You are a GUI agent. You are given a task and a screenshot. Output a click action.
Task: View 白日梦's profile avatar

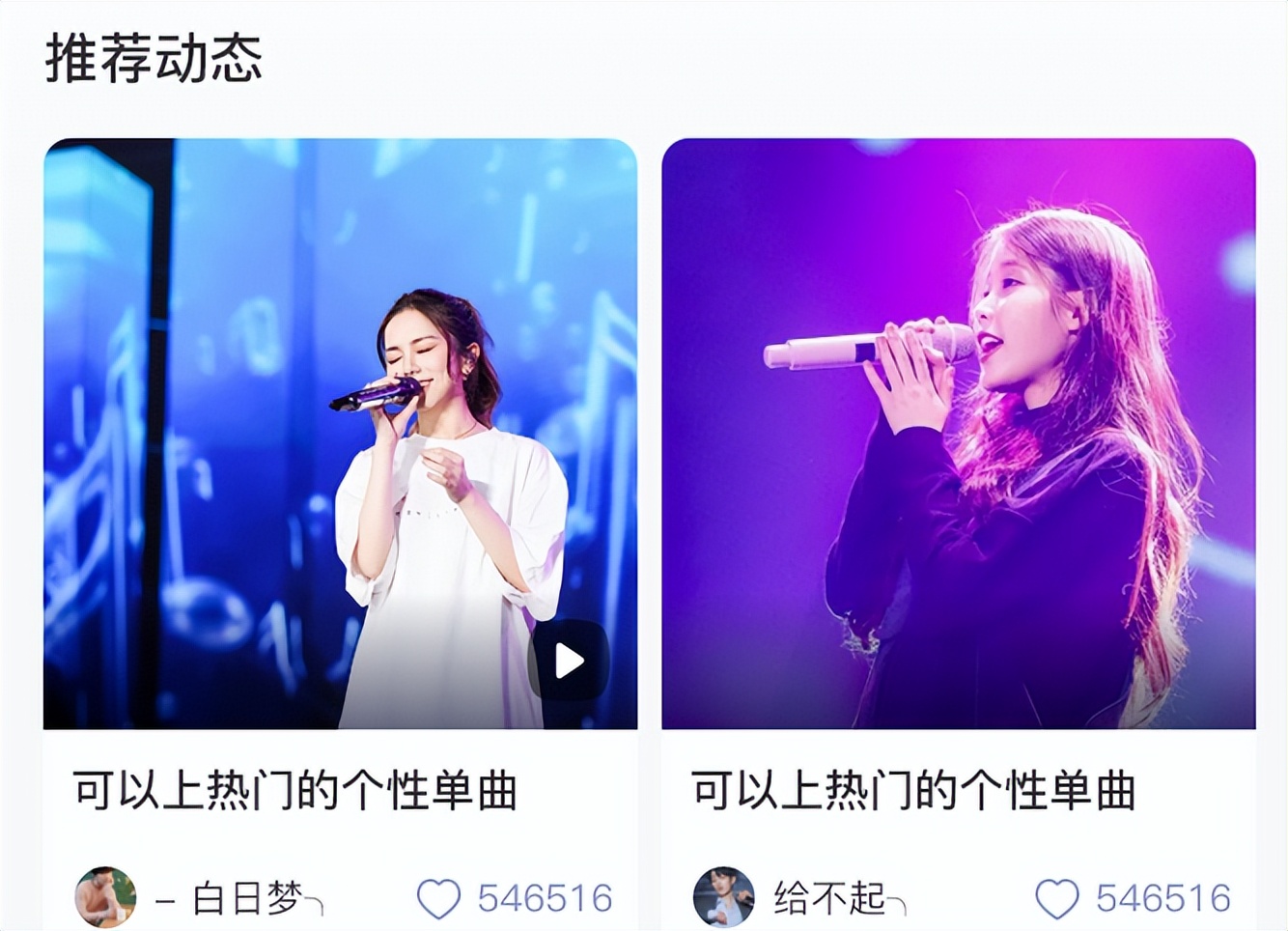[x=105, y=897]
